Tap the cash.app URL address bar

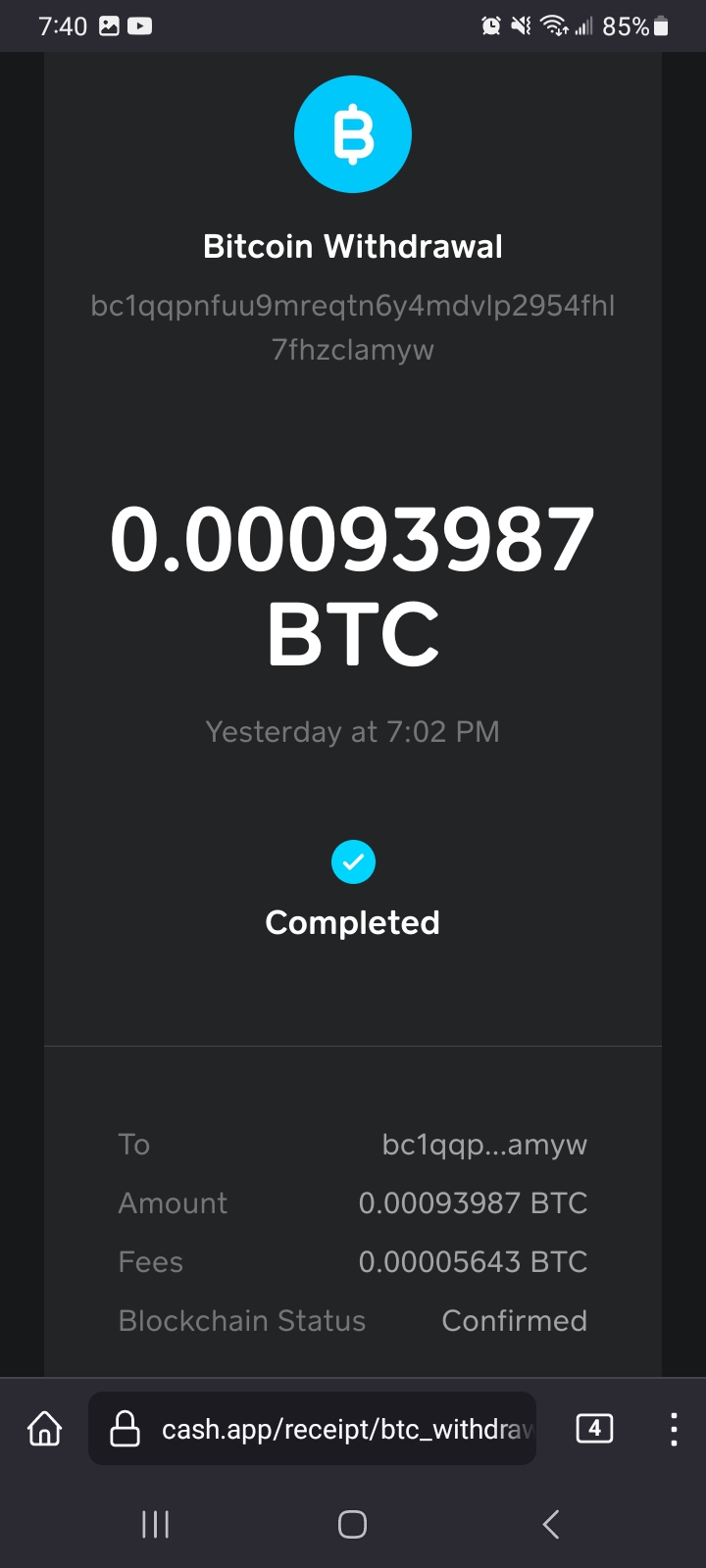[343, 1430]
